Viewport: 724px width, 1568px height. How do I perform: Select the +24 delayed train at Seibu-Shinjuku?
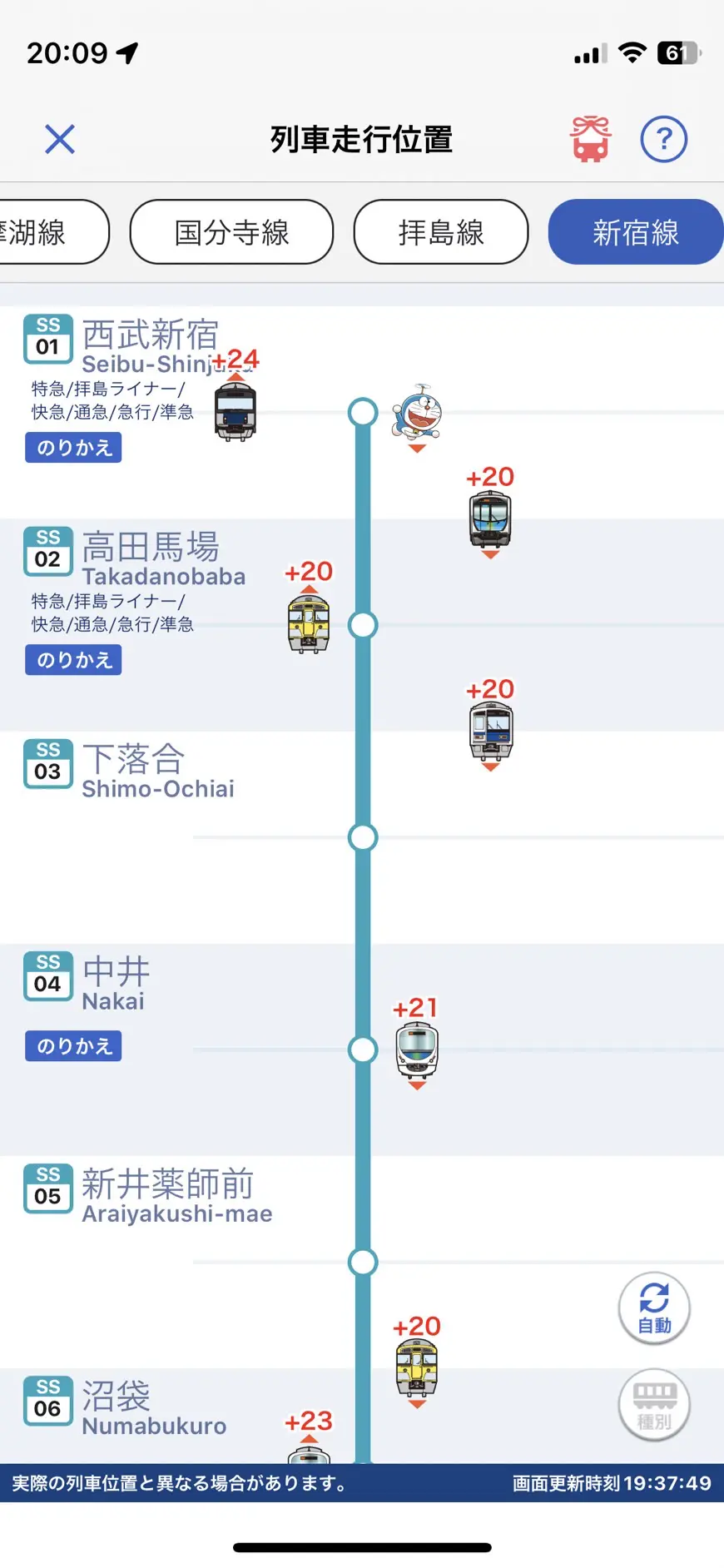236,410
